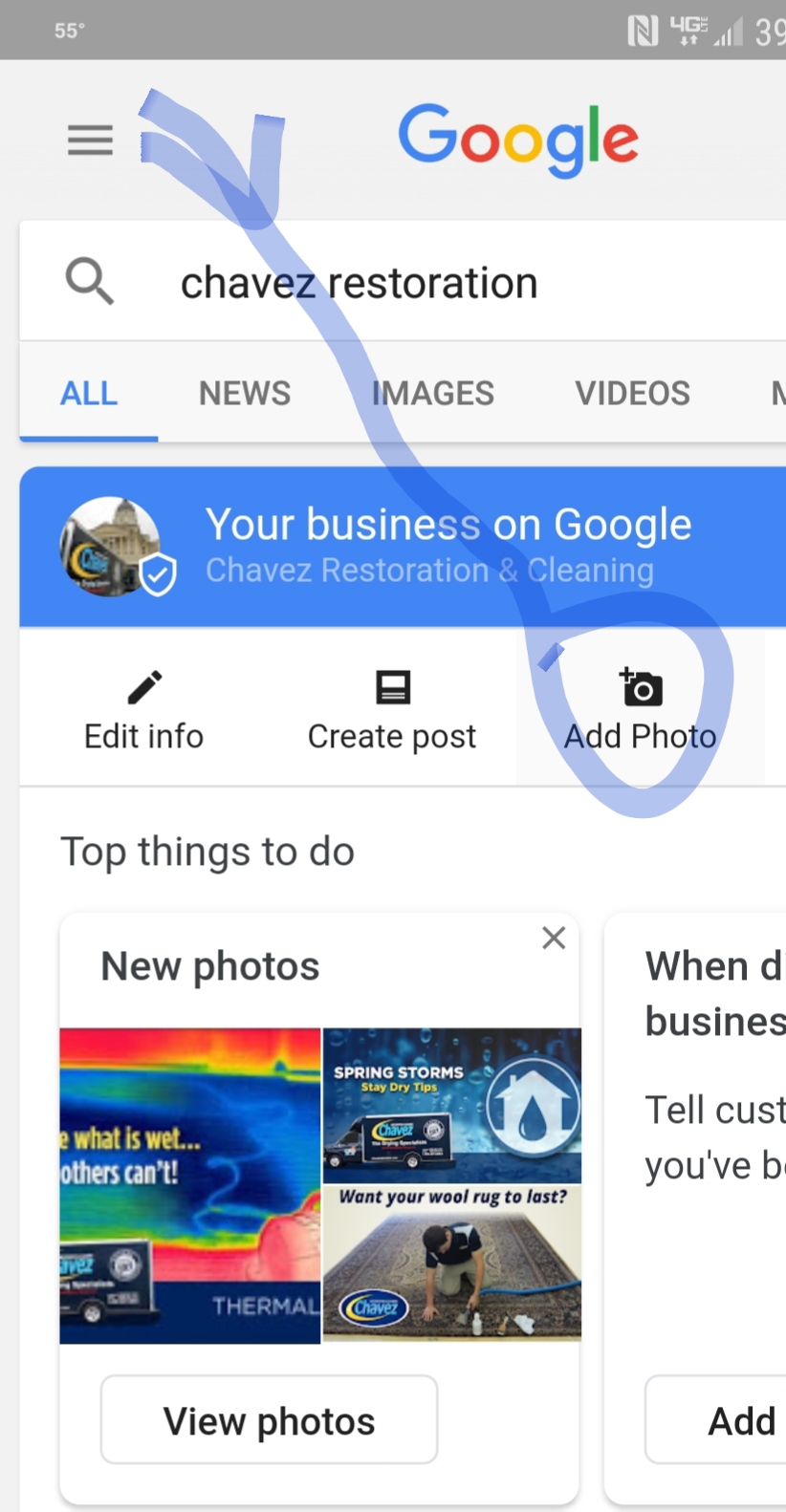The width and height of the screenshot is (786, 1512).
Task: Open the wool rug photo
Action: tap(452, 1264)
